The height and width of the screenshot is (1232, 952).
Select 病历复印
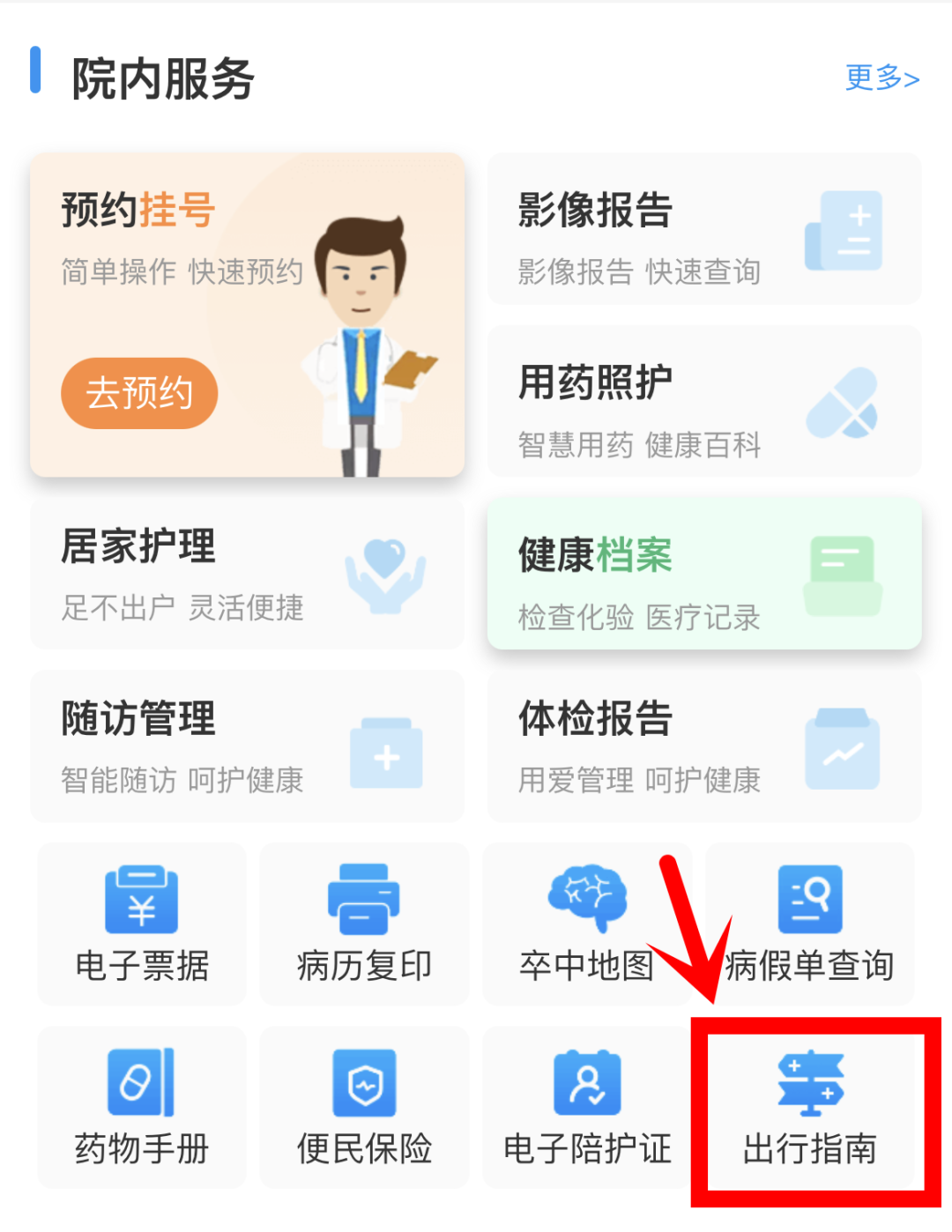click(364, 924)
